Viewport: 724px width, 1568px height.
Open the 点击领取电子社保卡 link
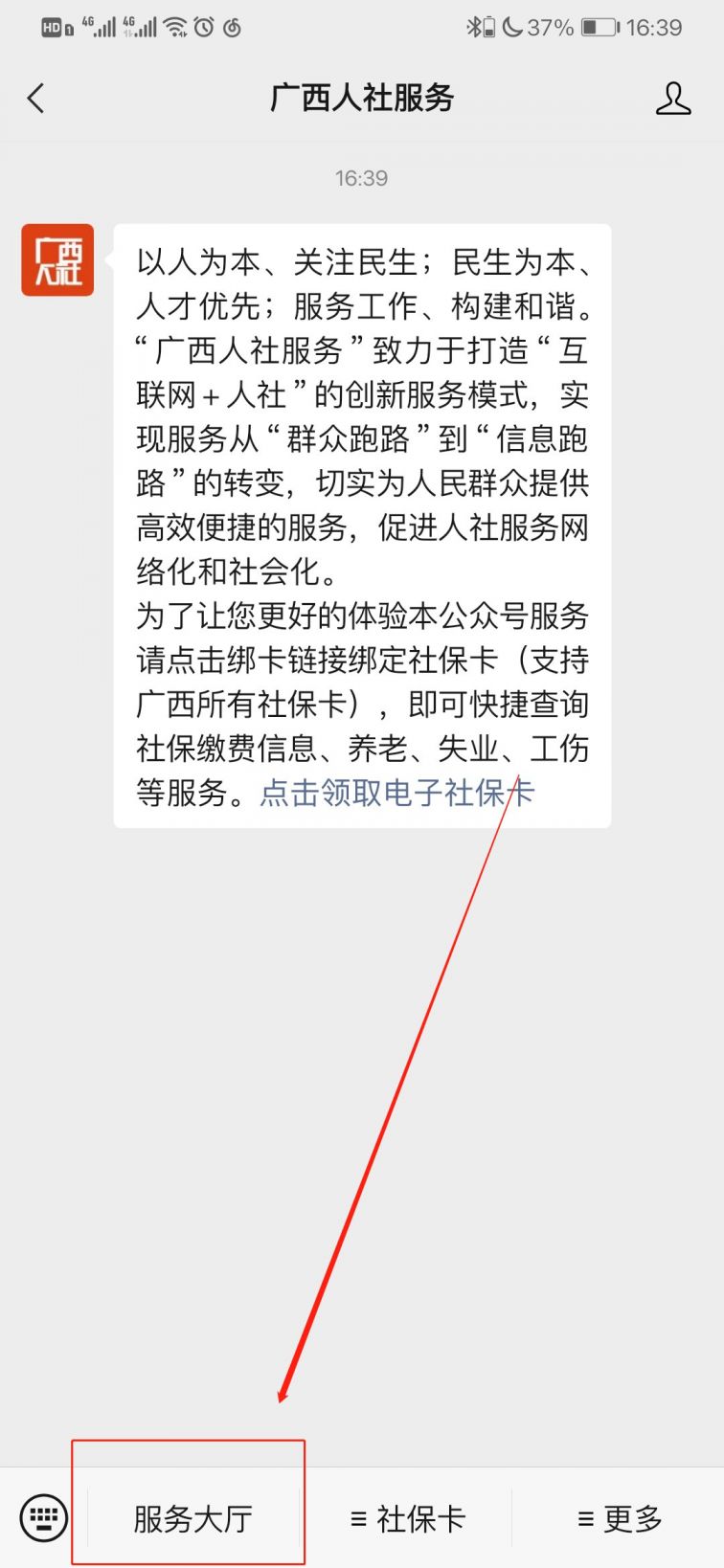pyautogui.click(x=396, y=794)
